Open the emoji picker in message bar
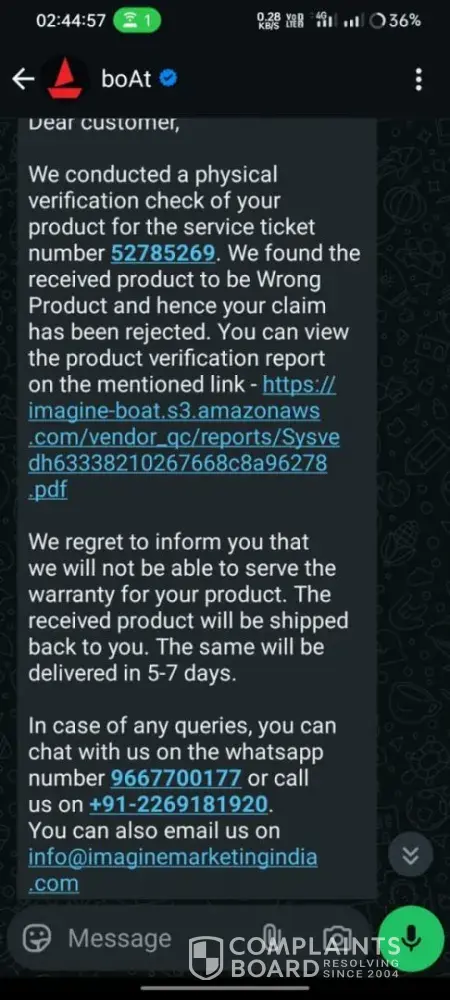This screenshot has width=450, height=1000. click(37, 938)
